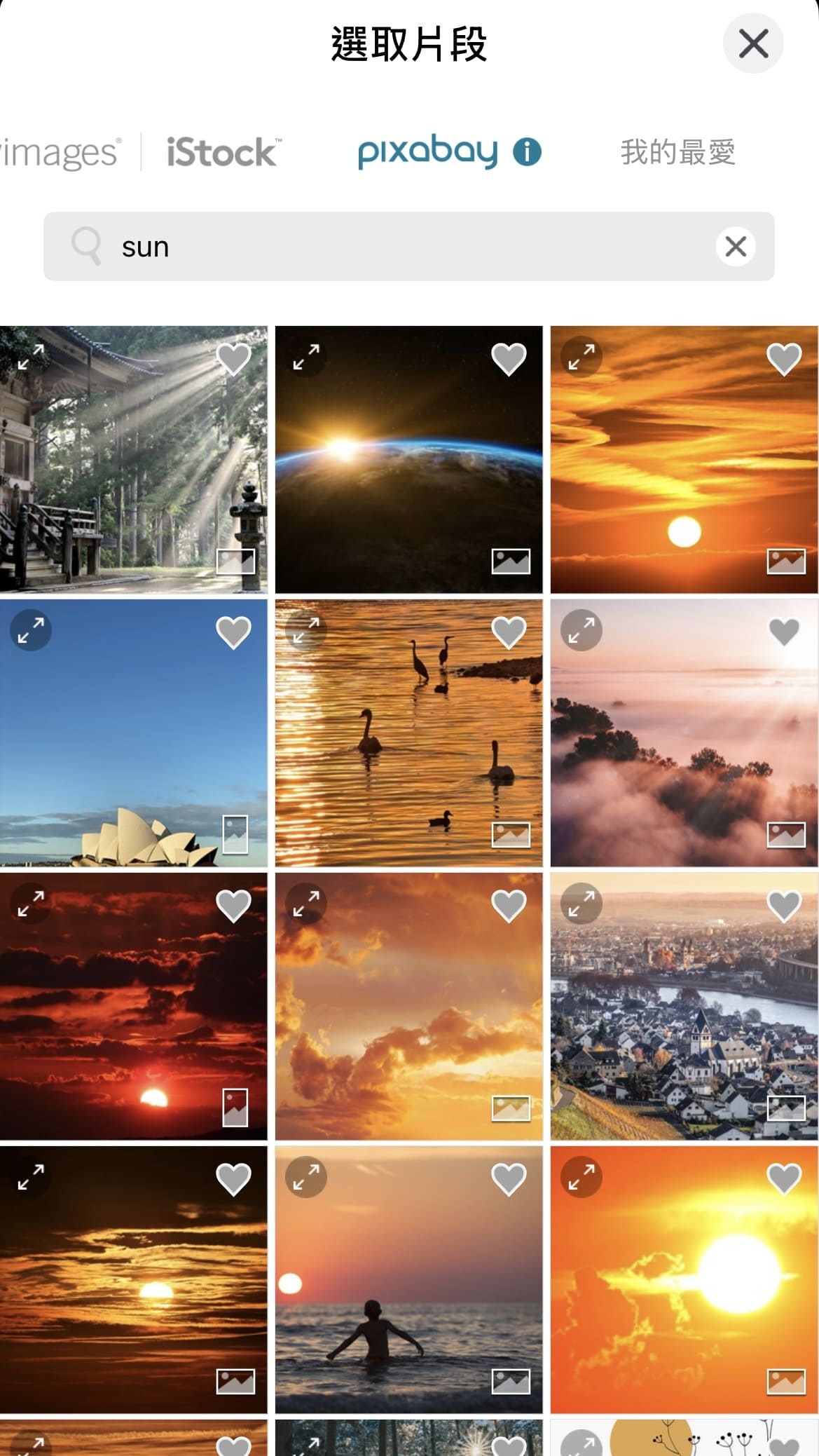Favorite the Earth sunrise from space photo
The image size is (819, 1456).
(x=509, y=359)
